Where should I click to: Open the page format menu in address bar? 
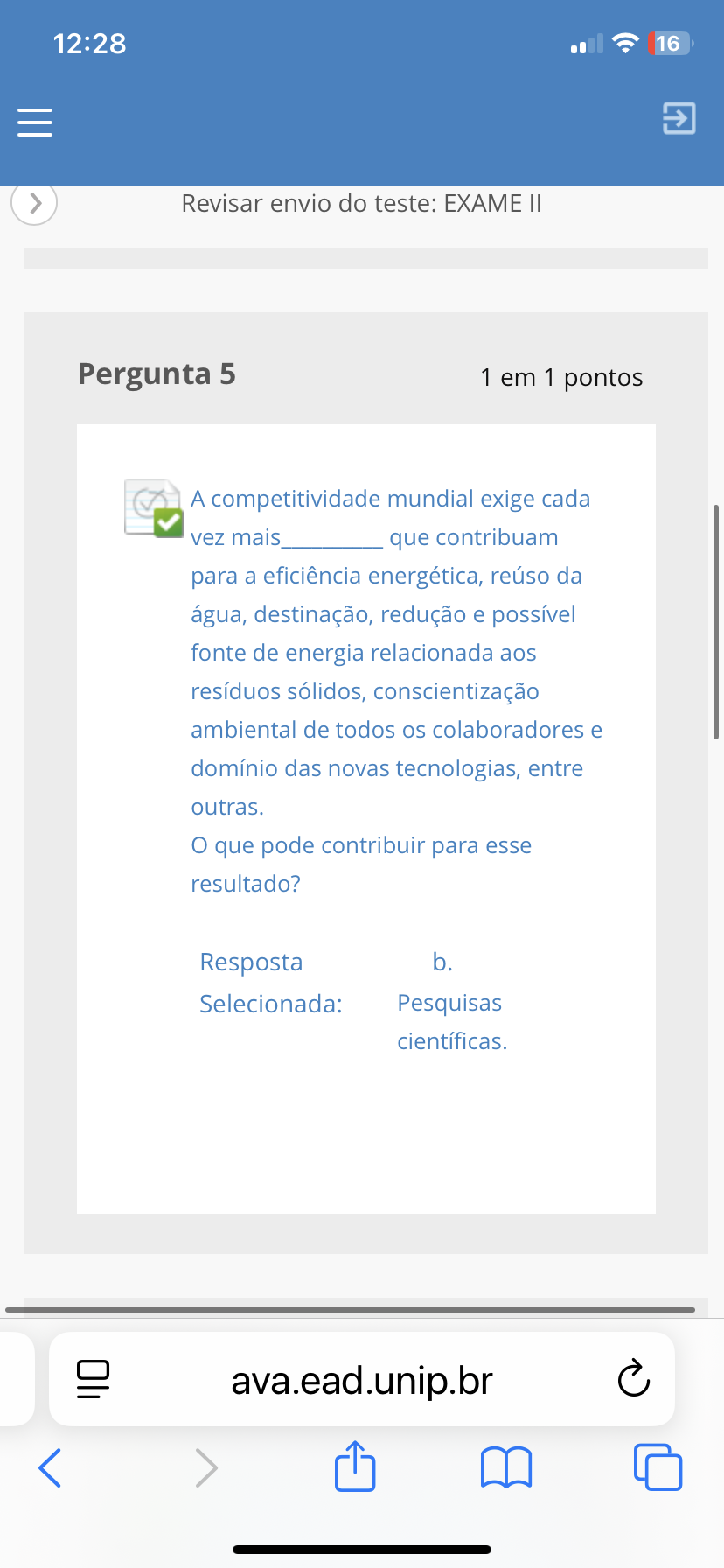(x=94, y=1379)
